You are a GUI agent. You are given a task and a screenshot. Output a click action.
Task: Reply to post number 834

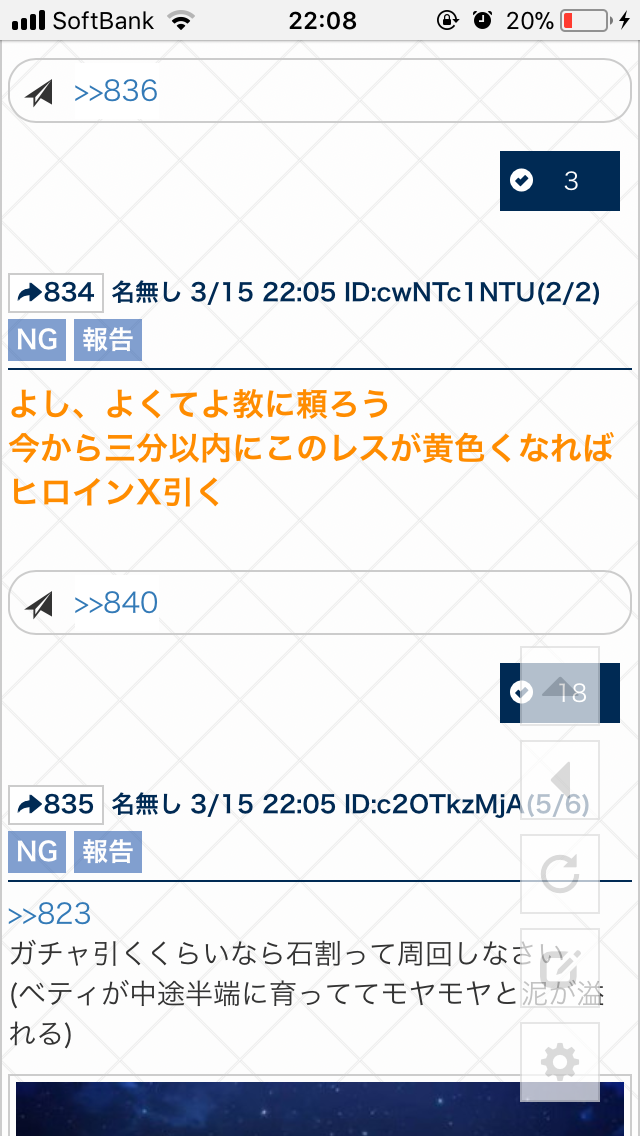click(x=57, y=292)
